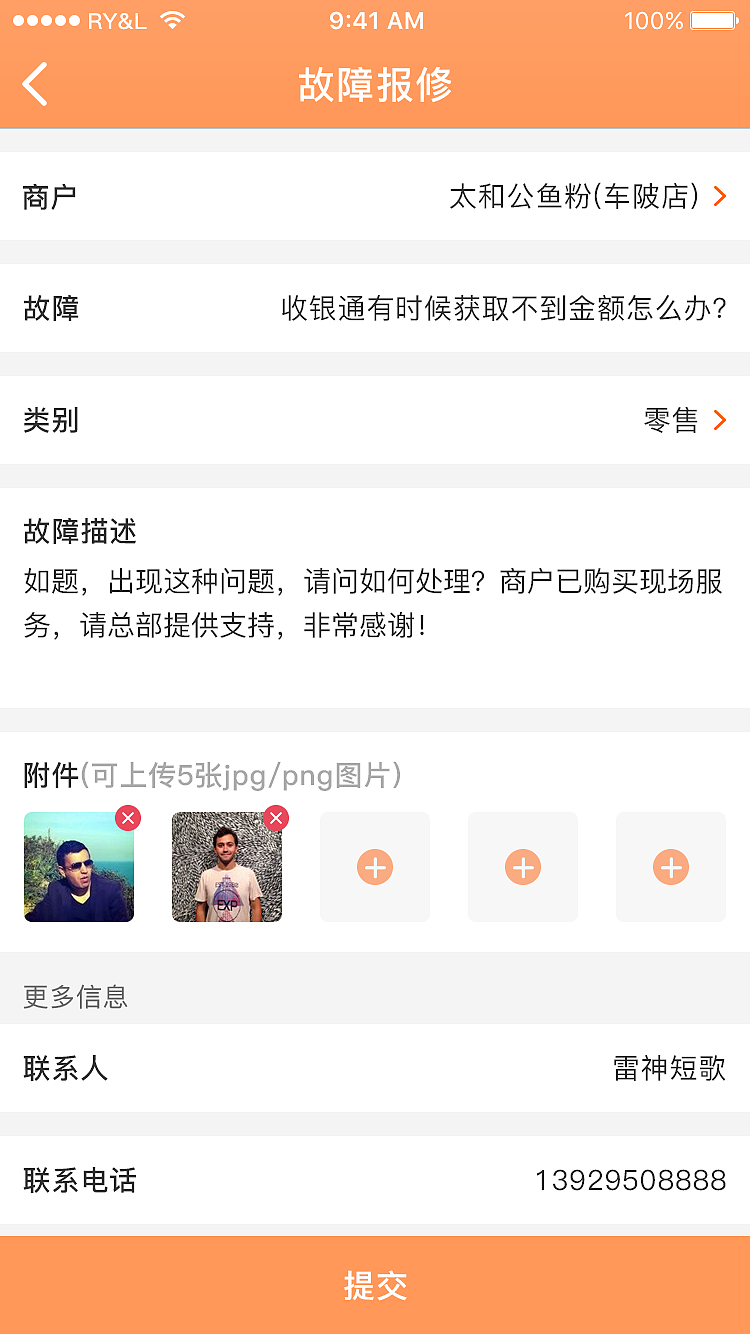Add photo with the first plus icon

click(374, 867)
